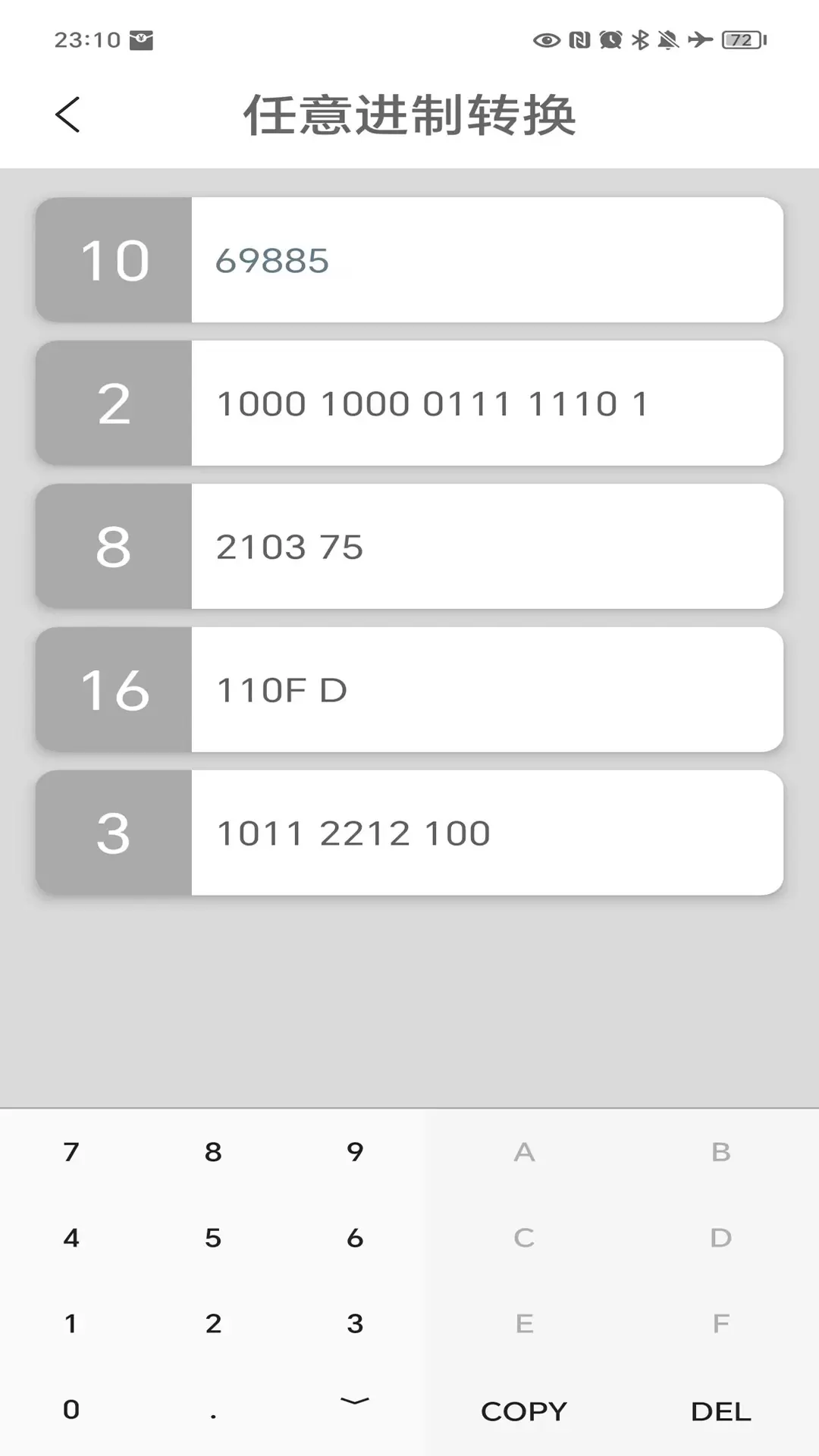Enter digit 3 on keypad
The height and width of the screenshot is (1456, 819).
pyautogui.click(x=355, y=1323)
